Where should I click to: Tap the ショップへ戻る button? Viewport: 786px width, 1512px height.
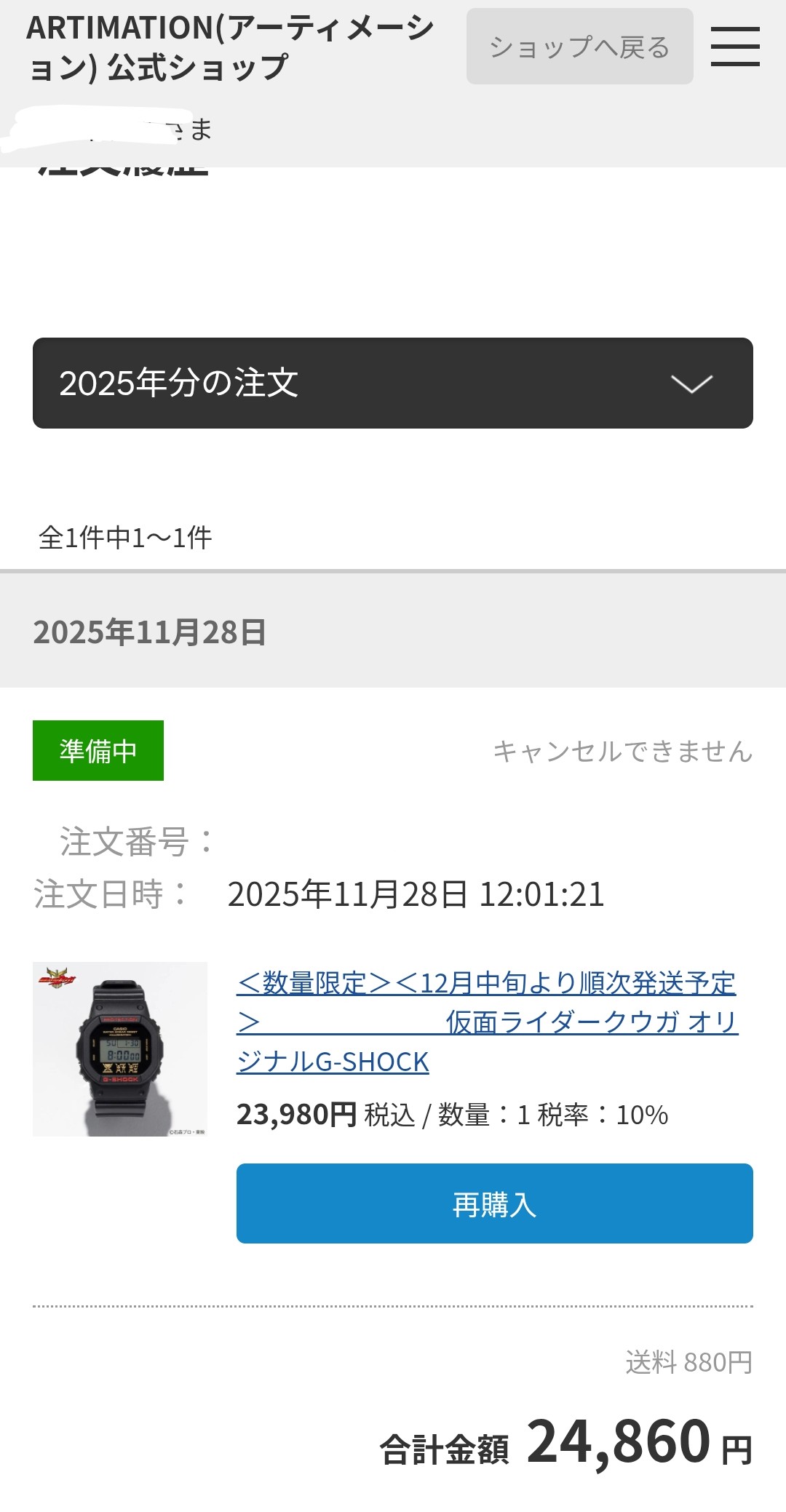[579, 47]
